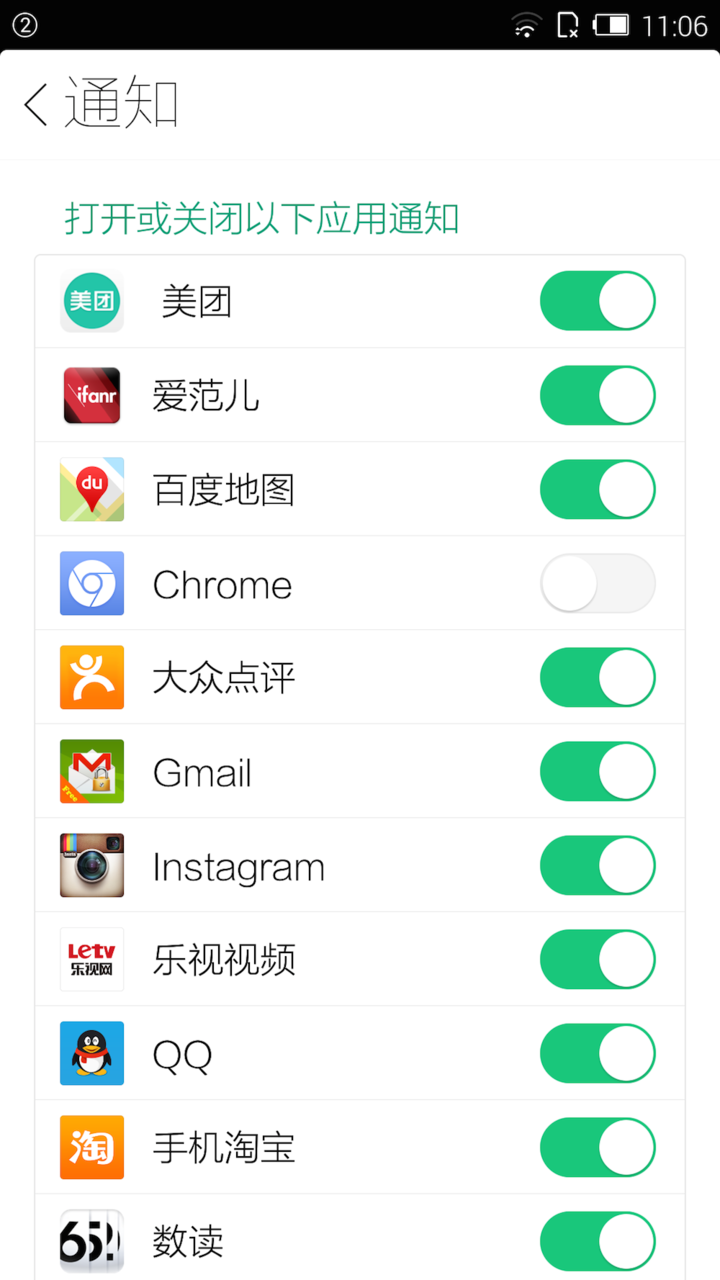Enable notifications for Chrome
This screenshot has height=1280, width=720.
coord(598,583)
